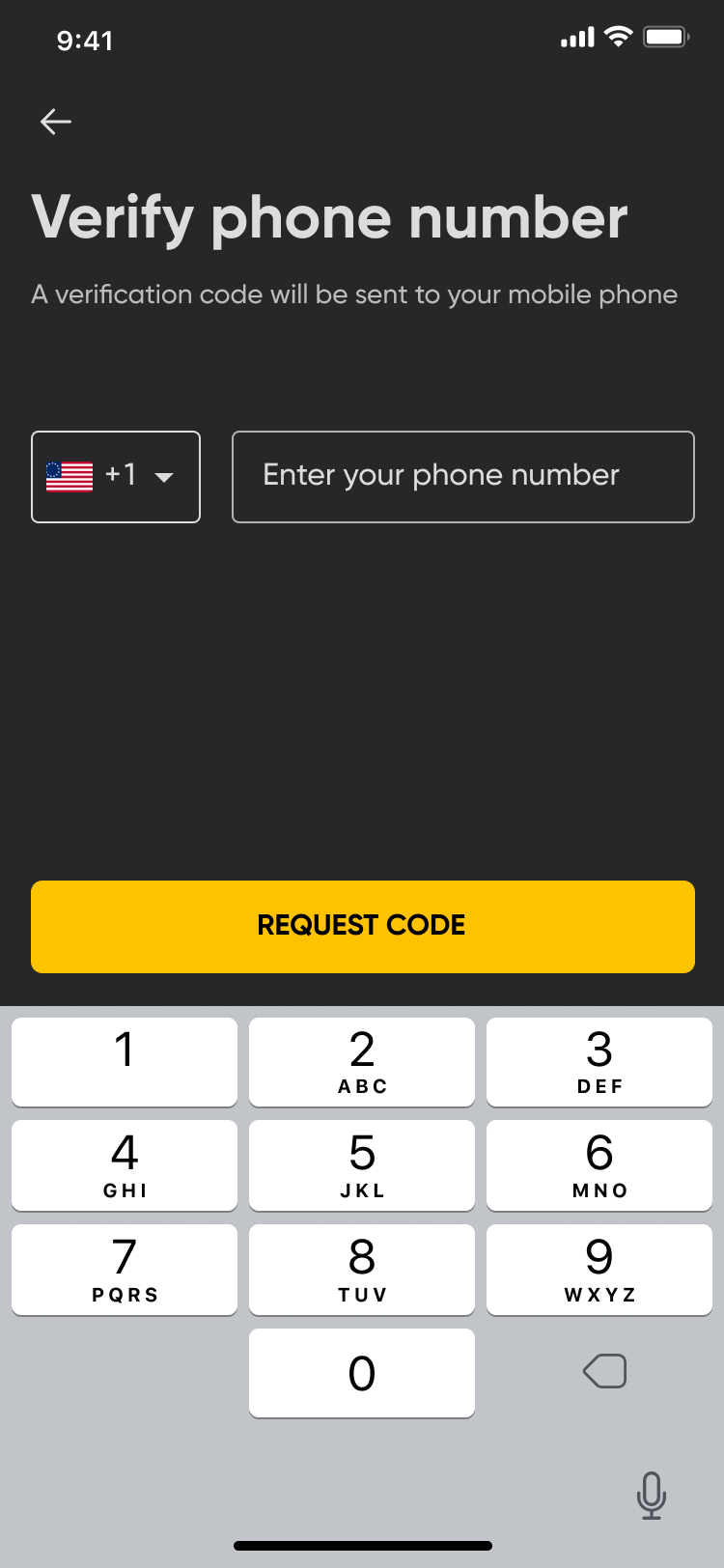Tap the Request Code button

363,926
